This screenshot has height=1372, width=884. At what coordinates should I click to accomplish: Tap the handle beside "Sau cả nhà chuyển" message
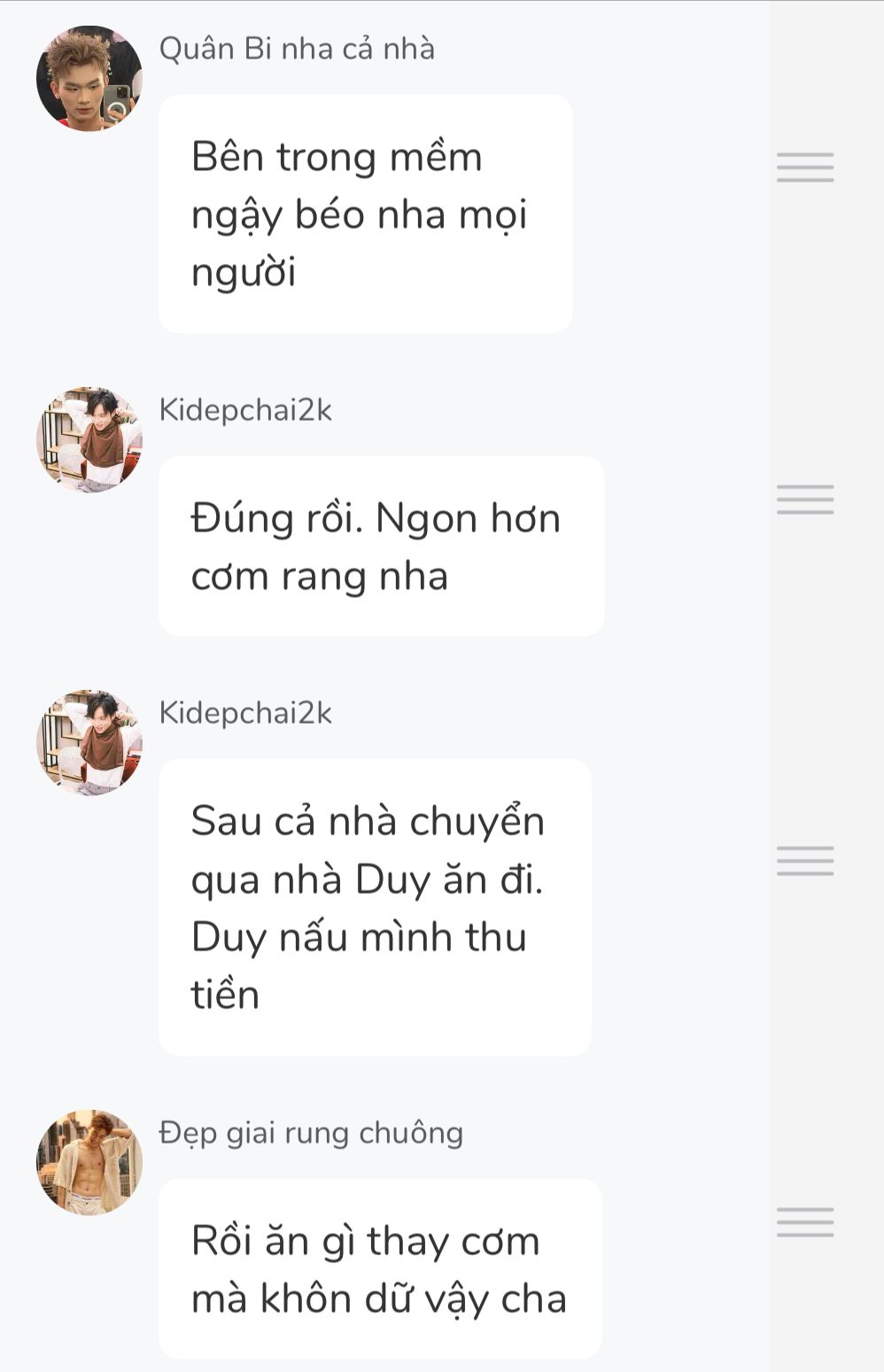tap(804, 861)
